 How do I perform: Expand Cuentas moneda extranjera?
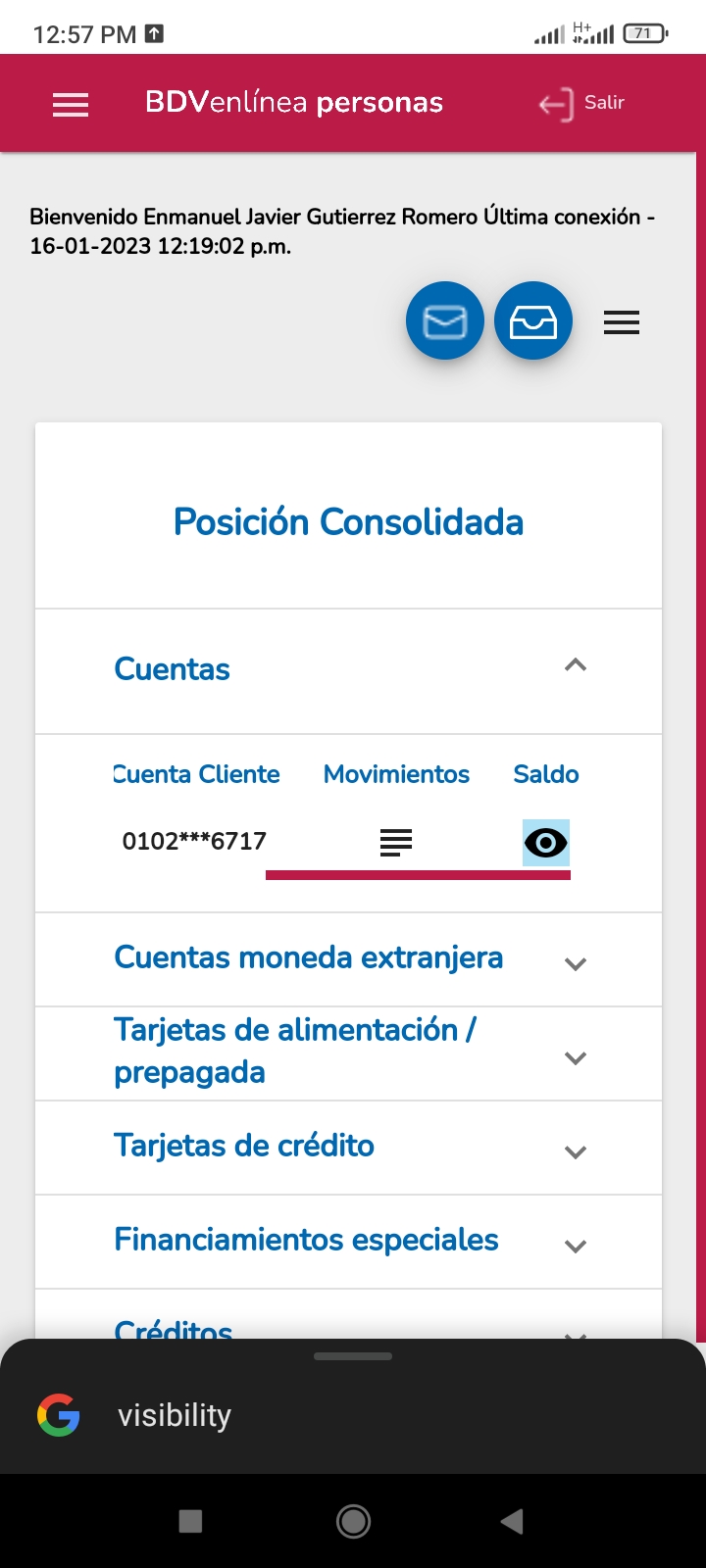point(348,959)
